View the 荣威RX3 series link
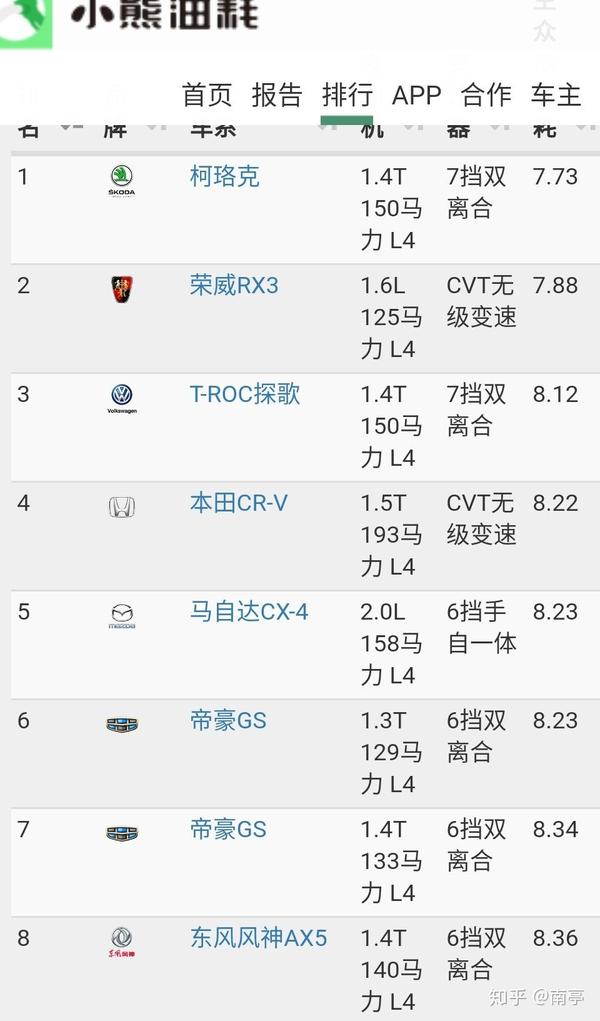This screenshot has width=600, height=1021. pyautogui.click(x=234, y=286)
